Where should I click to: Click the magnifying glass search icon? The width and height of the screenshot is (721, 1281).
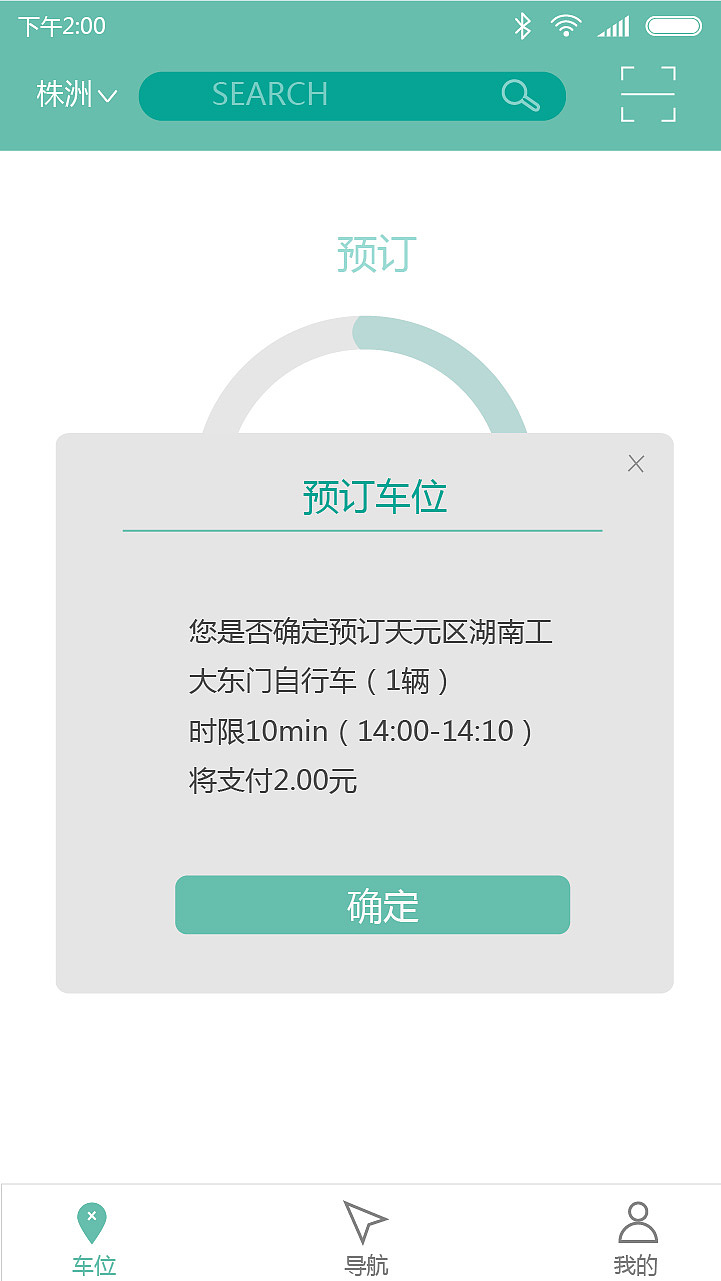pyautogui.click(x=519, y=95)
